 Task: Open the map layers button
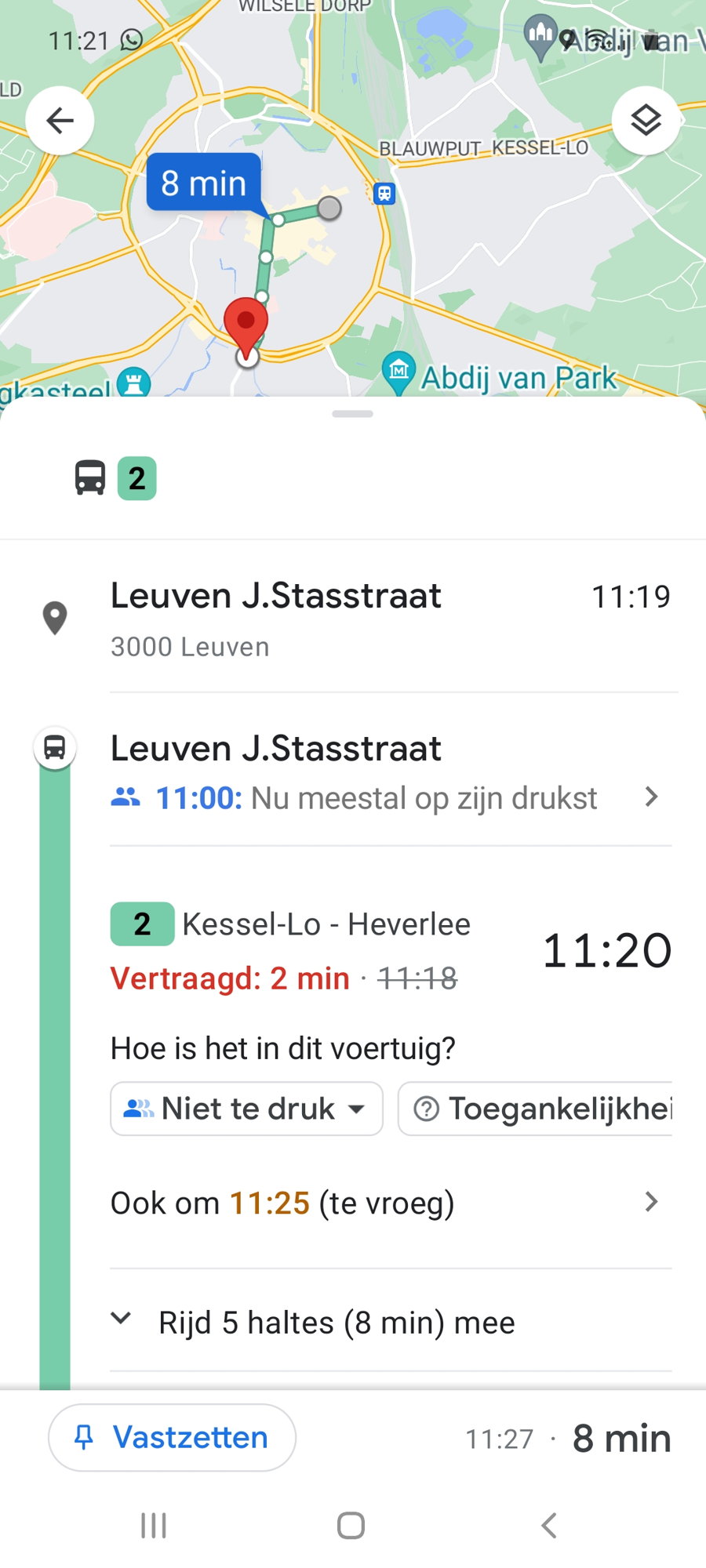click(x=646, y=121)
